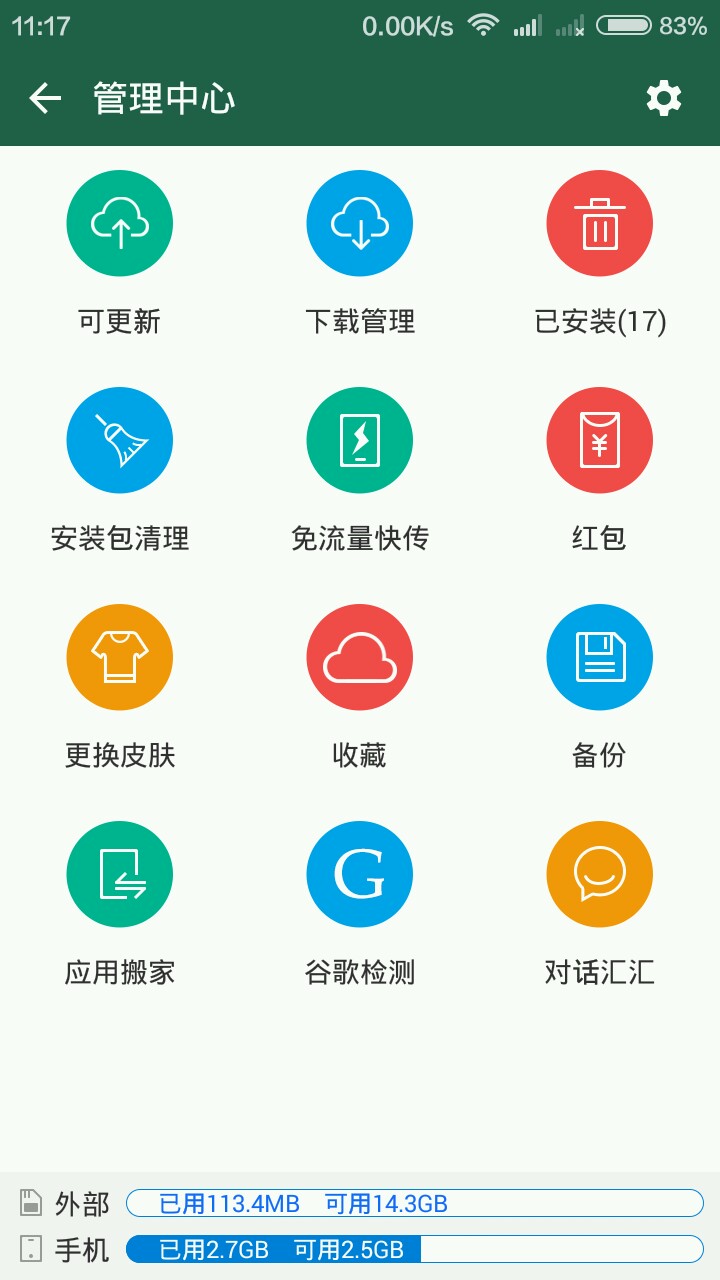Viewport: 720px width, 1280px height.
Task: Open 备份 backup
Action: pyautogui.click(x=600, y=657)
